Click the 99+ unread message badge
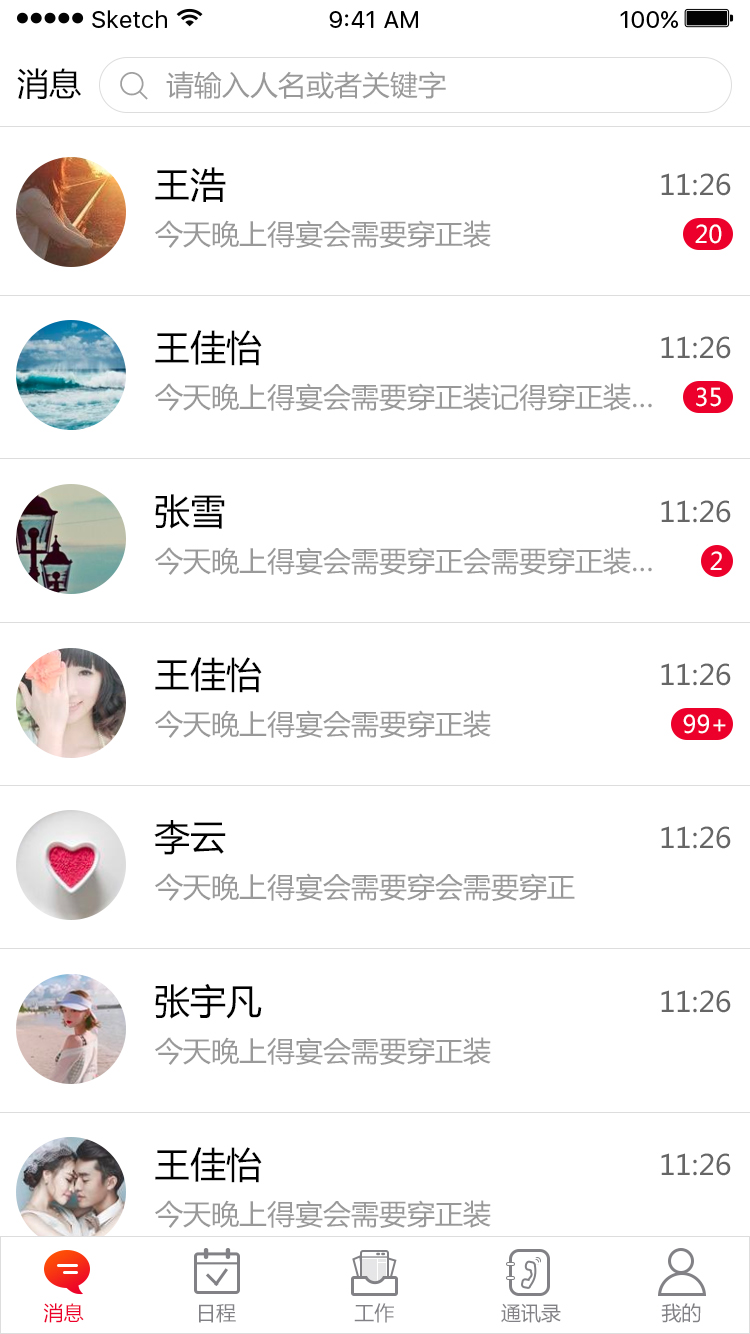Screen dimensions: 750x1334 click(702, 724)
